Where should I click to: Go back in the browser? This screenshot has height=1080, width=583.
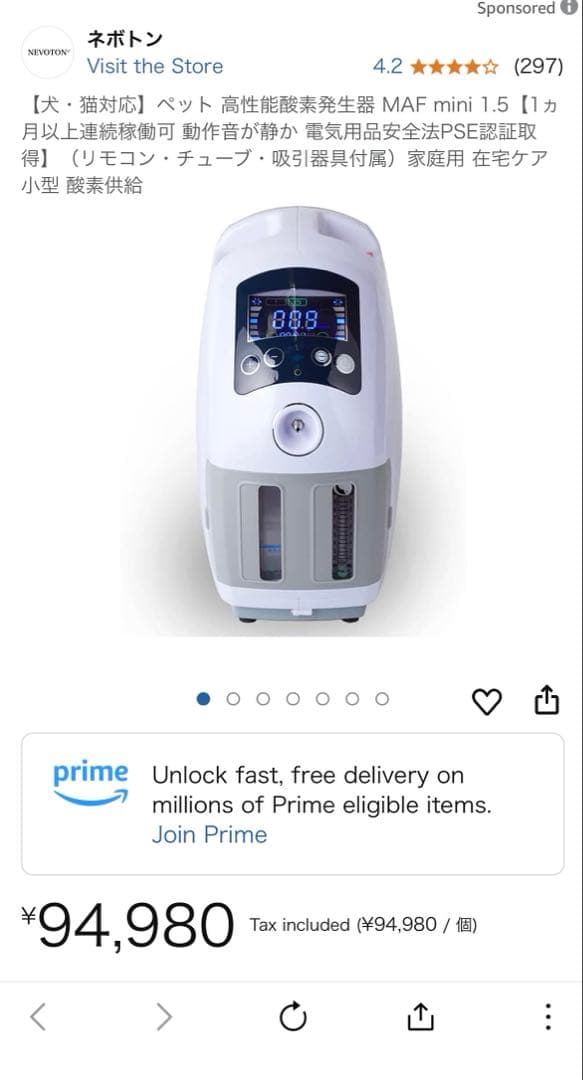pos(38,1017)
